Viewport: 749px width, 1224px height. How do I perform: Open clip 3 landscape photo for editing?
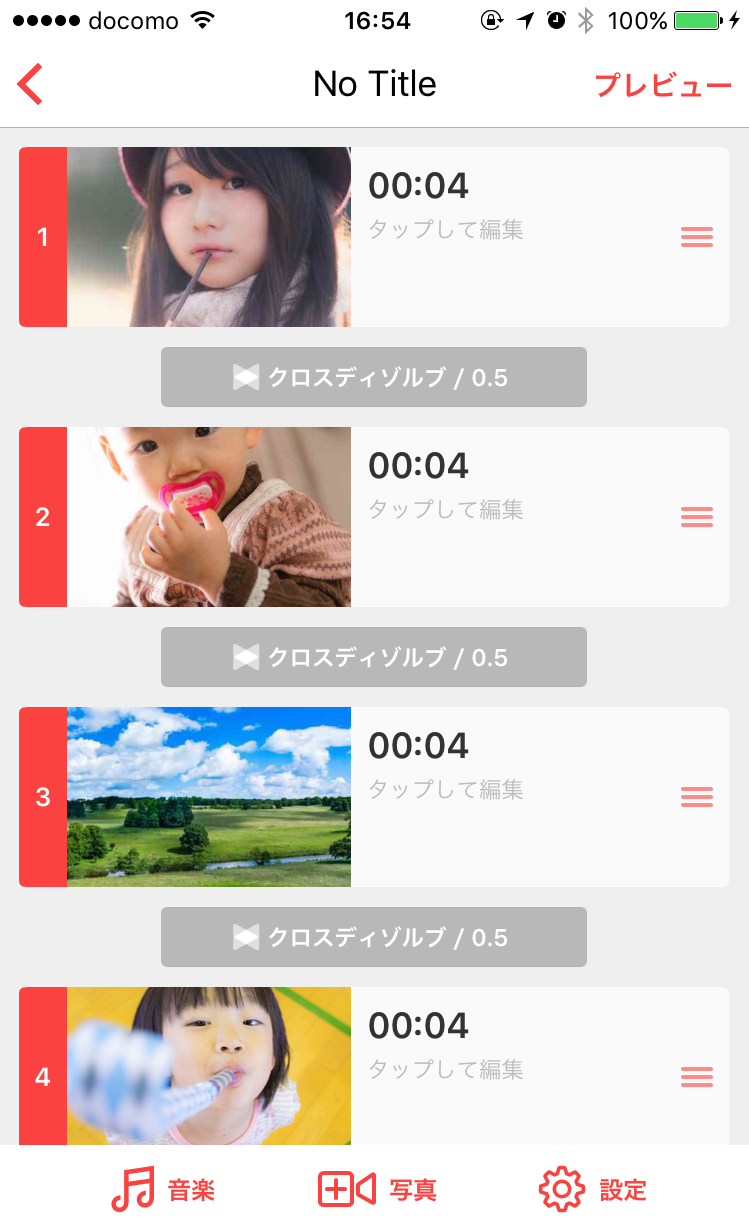point(374,797)
